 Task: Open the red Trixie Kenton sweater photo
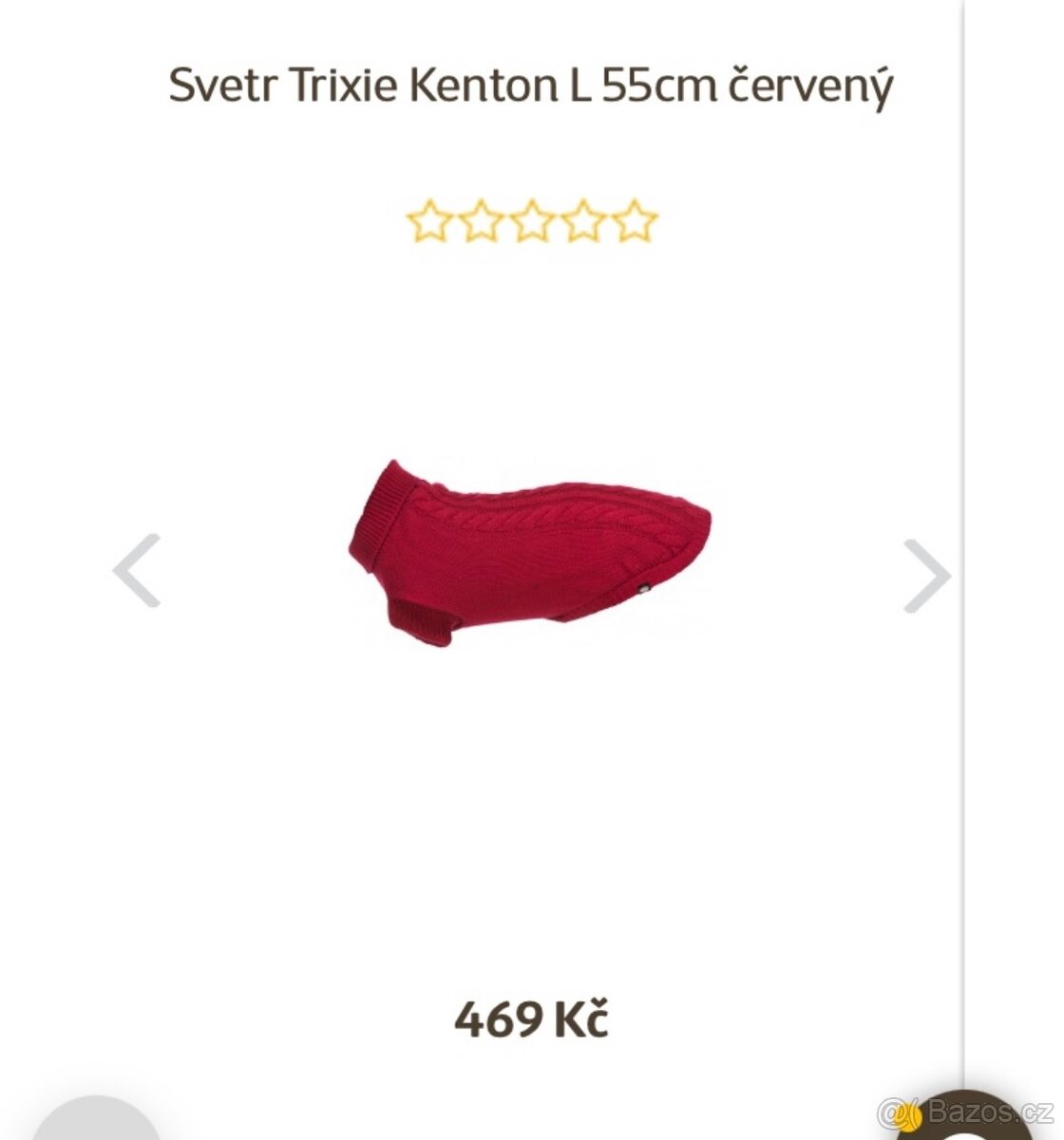click(x=529, y=552)
